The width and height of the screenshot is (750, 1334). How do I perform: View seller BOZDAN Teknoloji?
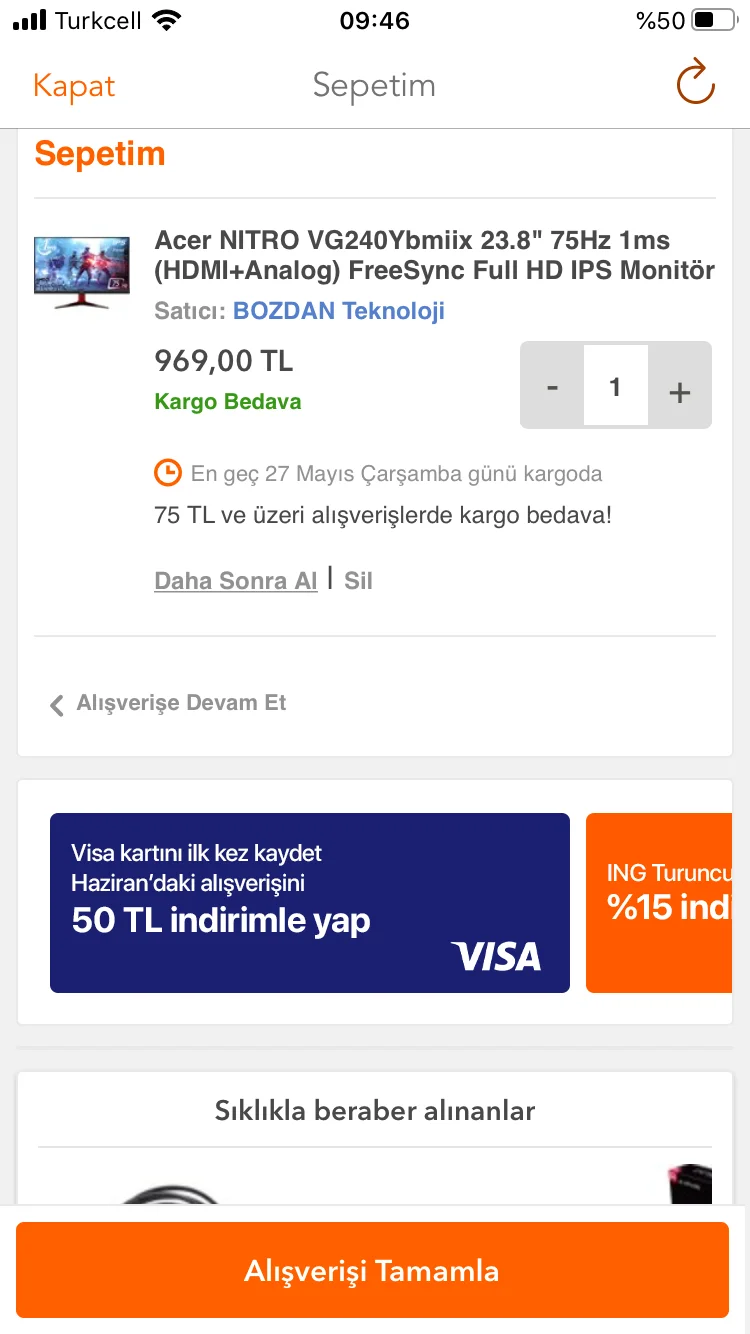pos(338,311)
